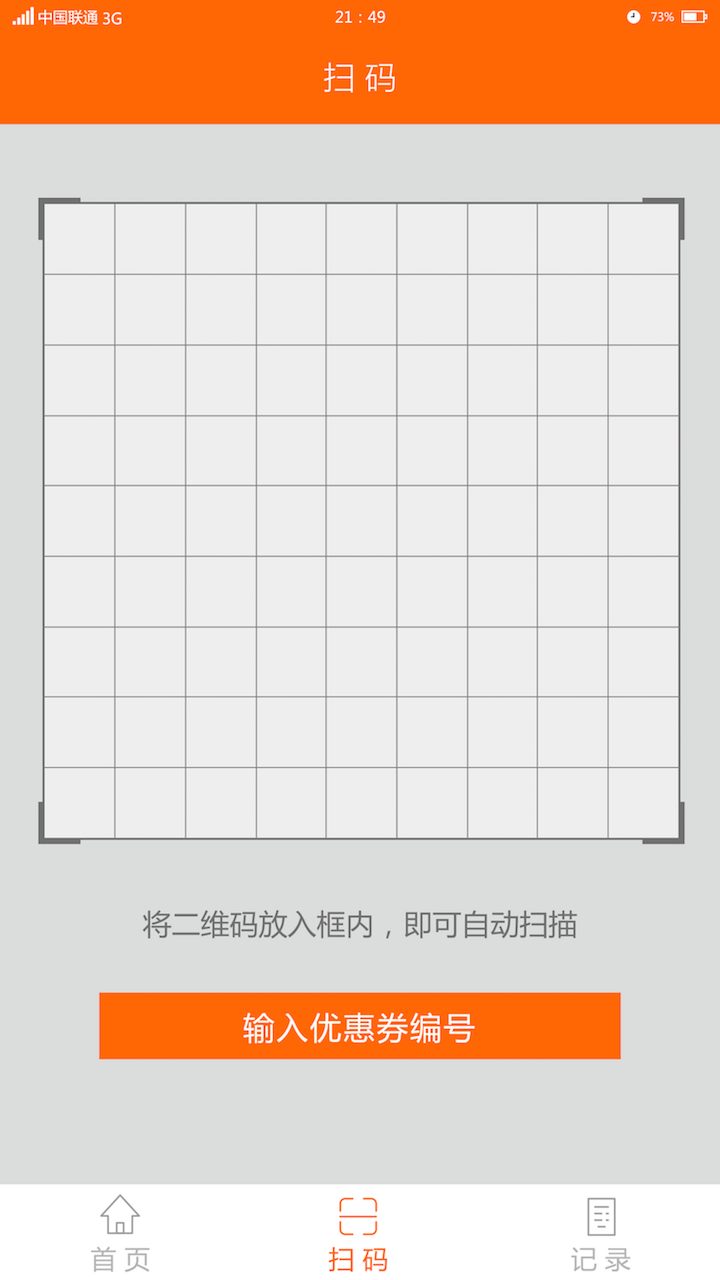Open the 记录 tab
720x1280 pixels.
point(601,1233)
